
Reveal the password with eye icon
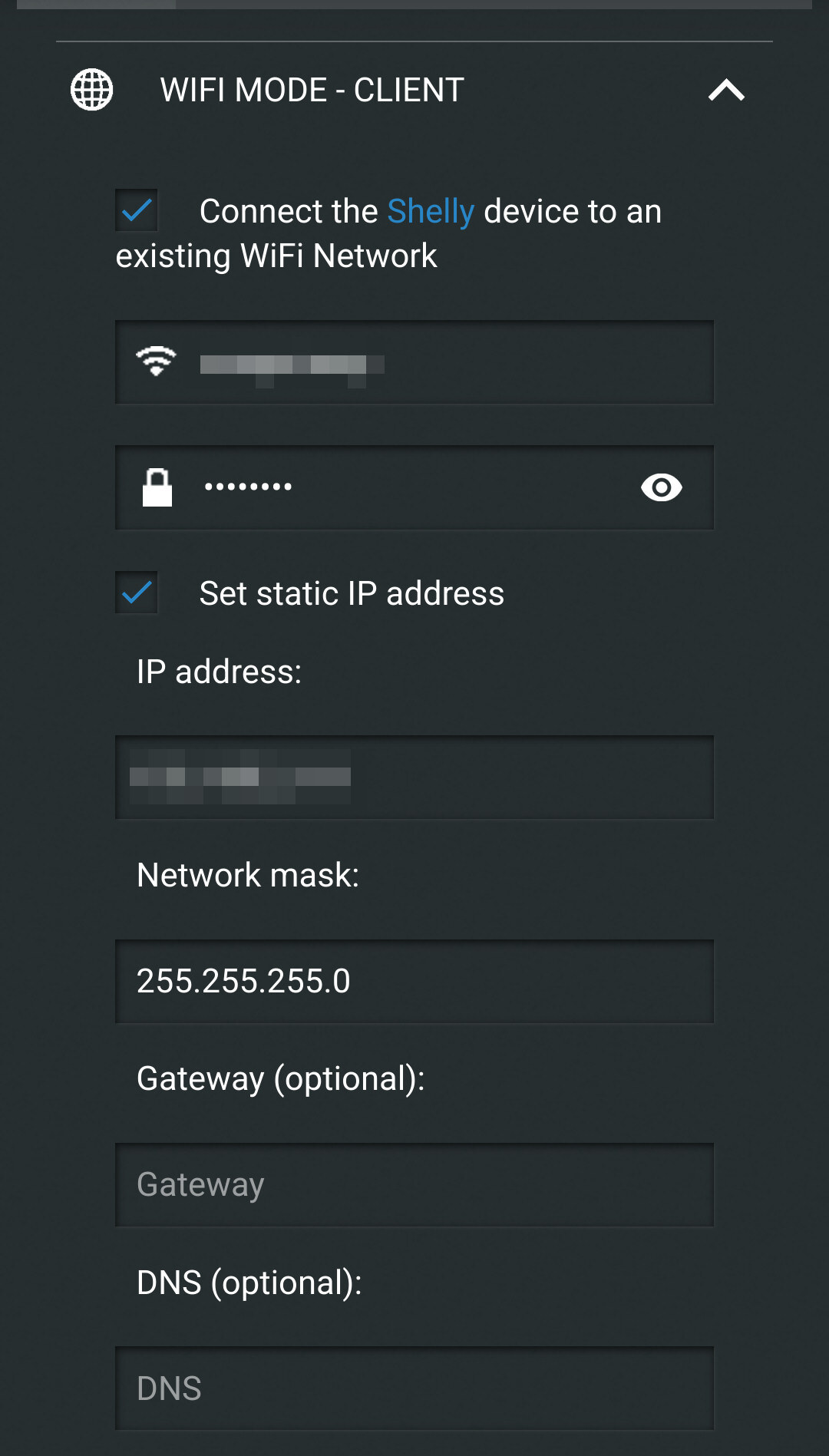tap(662, 487)
